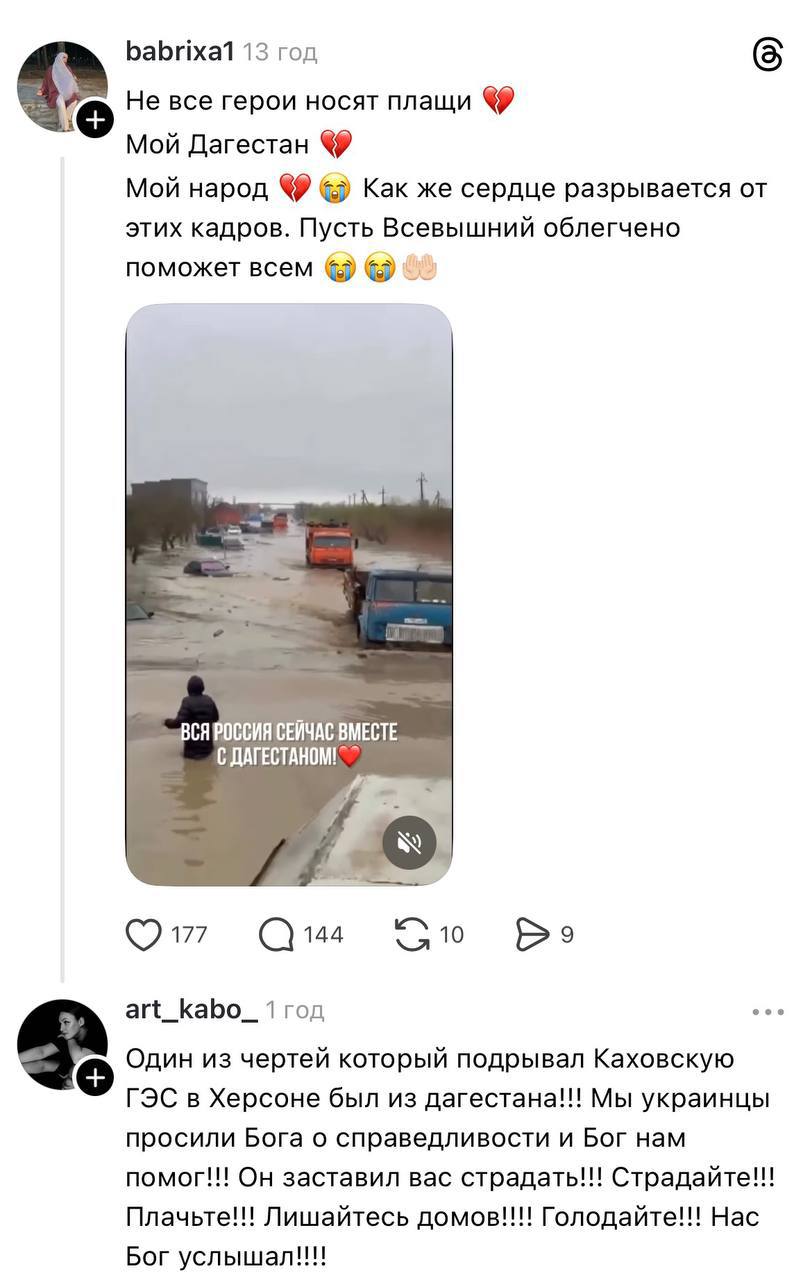This screenshot has width=812, height=1280.
Task: Open more options for art_kabo_'s reply
Action: tap(768, 1012)
